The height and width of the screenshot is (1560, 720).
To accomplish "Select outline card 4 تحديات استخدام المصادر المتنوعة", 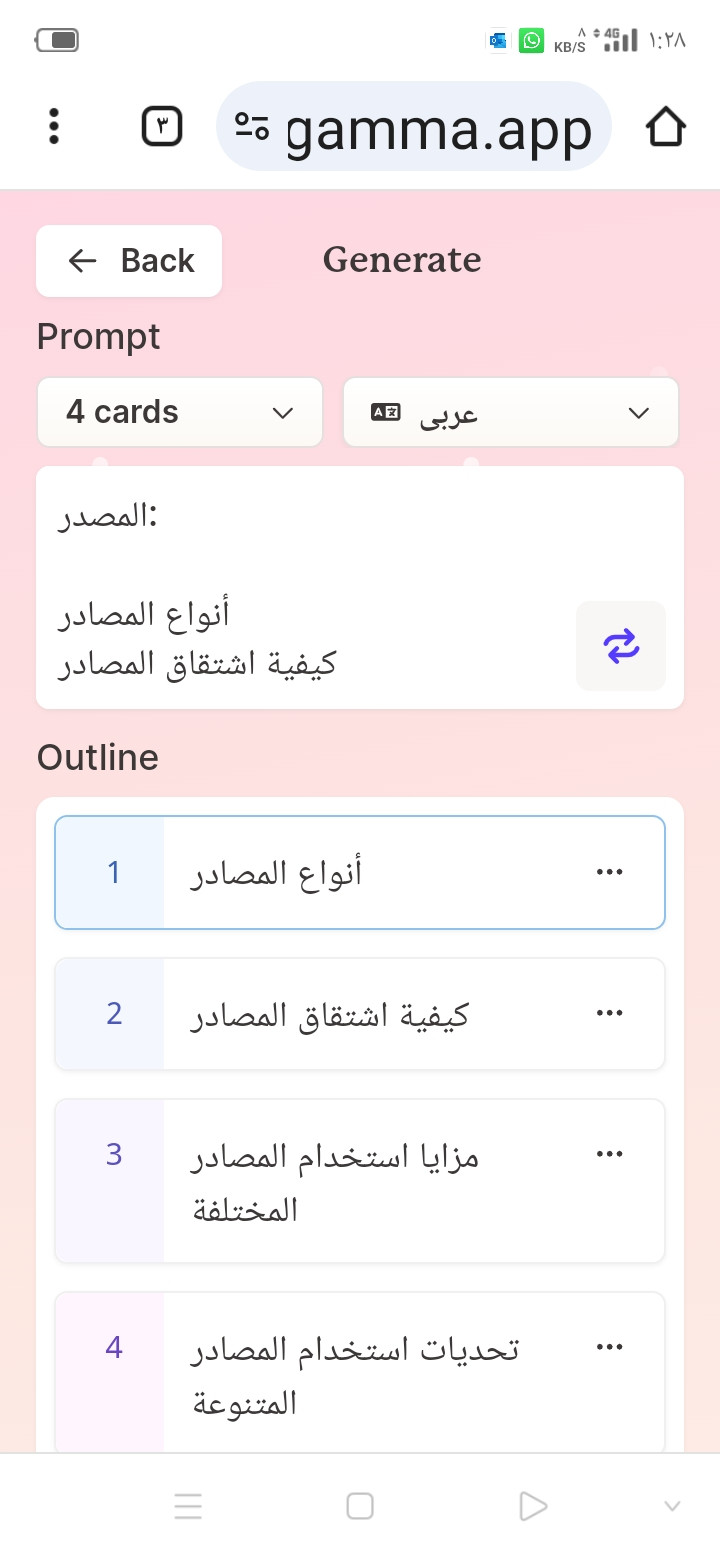I will (x=360, y=1372).
